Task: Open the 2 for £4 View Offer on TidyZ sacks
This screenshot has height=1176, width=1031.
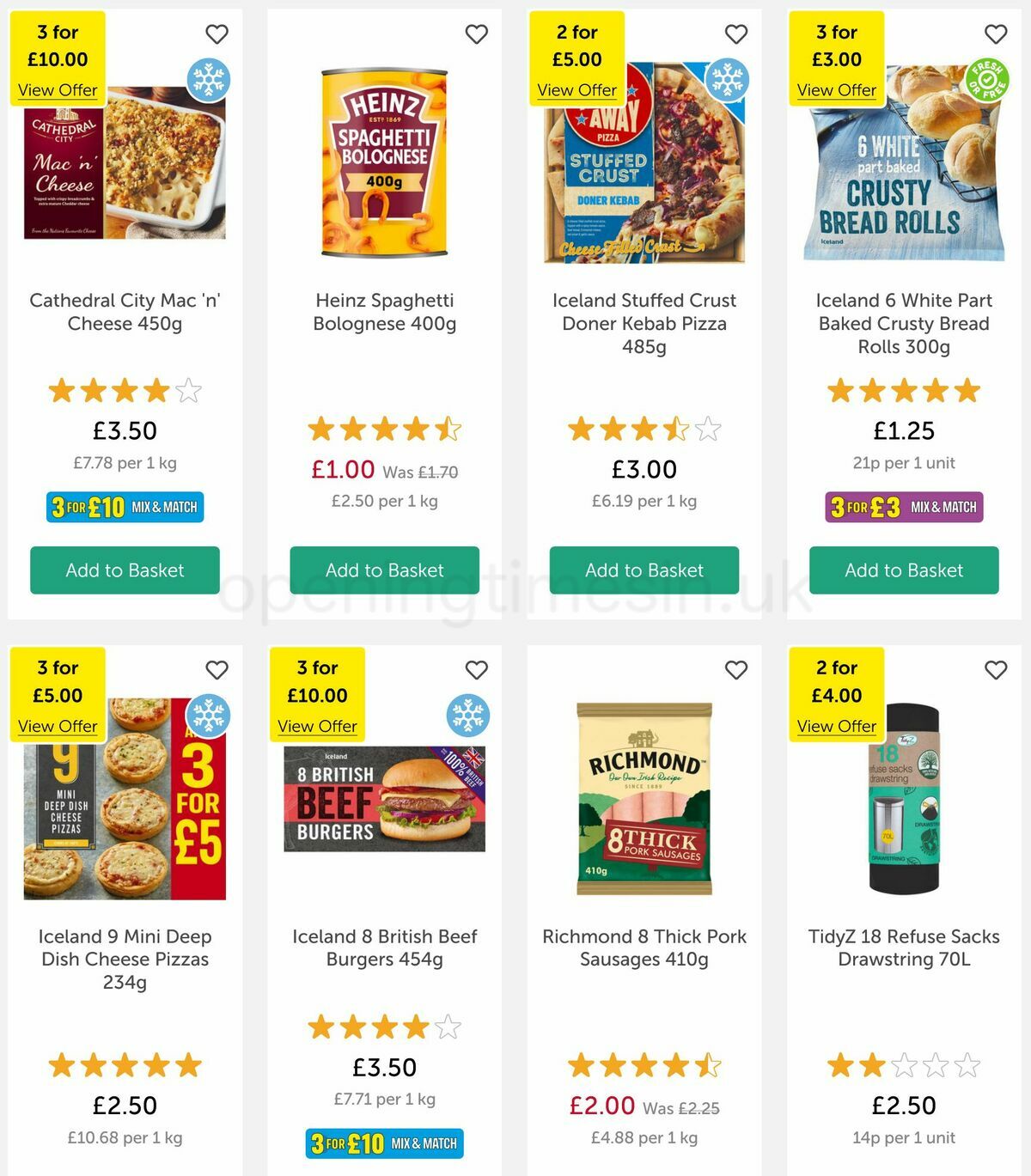Action: pos(837,726)
